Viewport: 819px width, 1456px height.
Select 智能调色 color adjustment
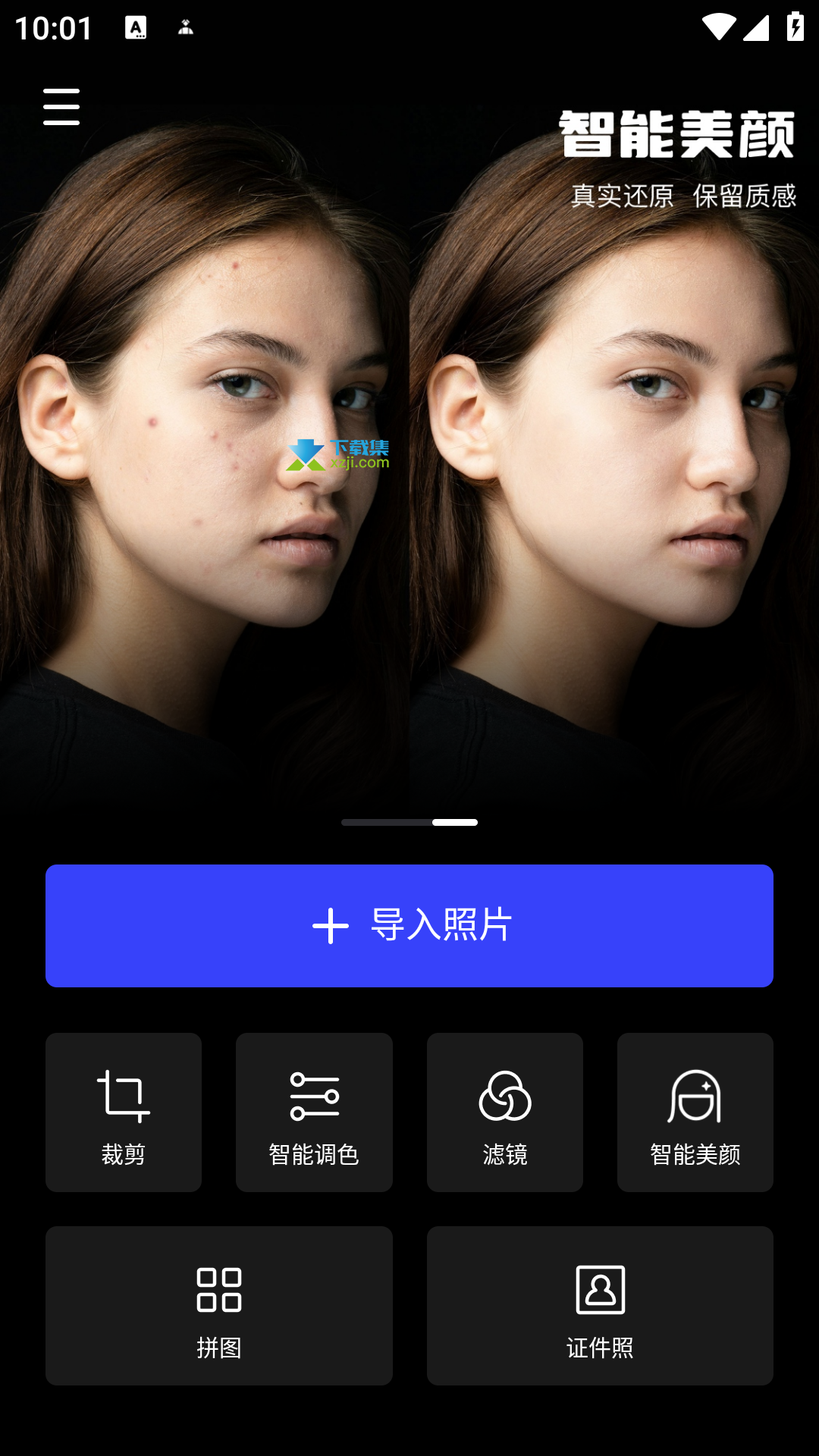click(314, 1112)
